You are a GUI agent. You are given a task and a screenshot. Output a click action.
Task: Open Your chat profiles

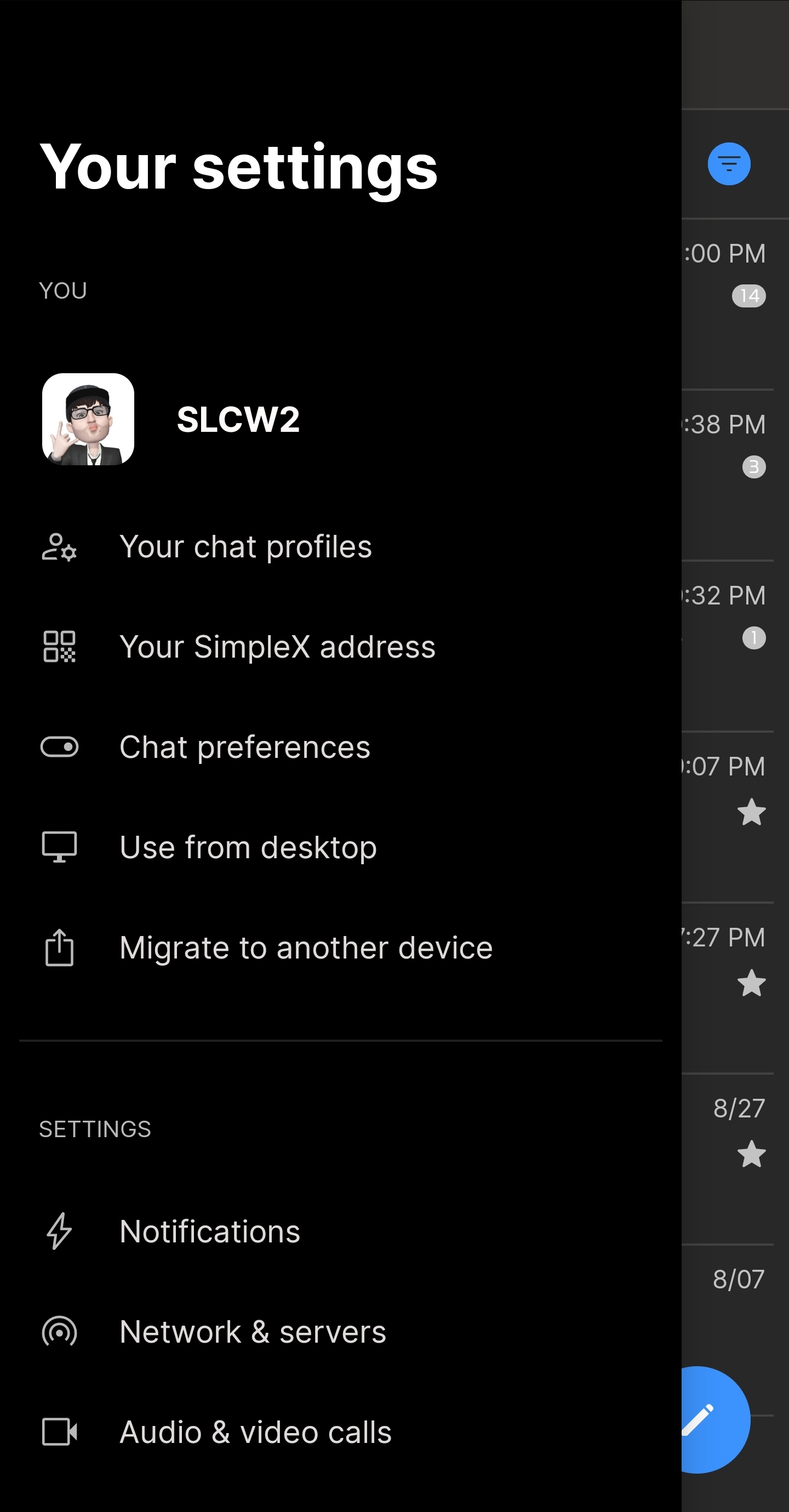pos(245,547)
